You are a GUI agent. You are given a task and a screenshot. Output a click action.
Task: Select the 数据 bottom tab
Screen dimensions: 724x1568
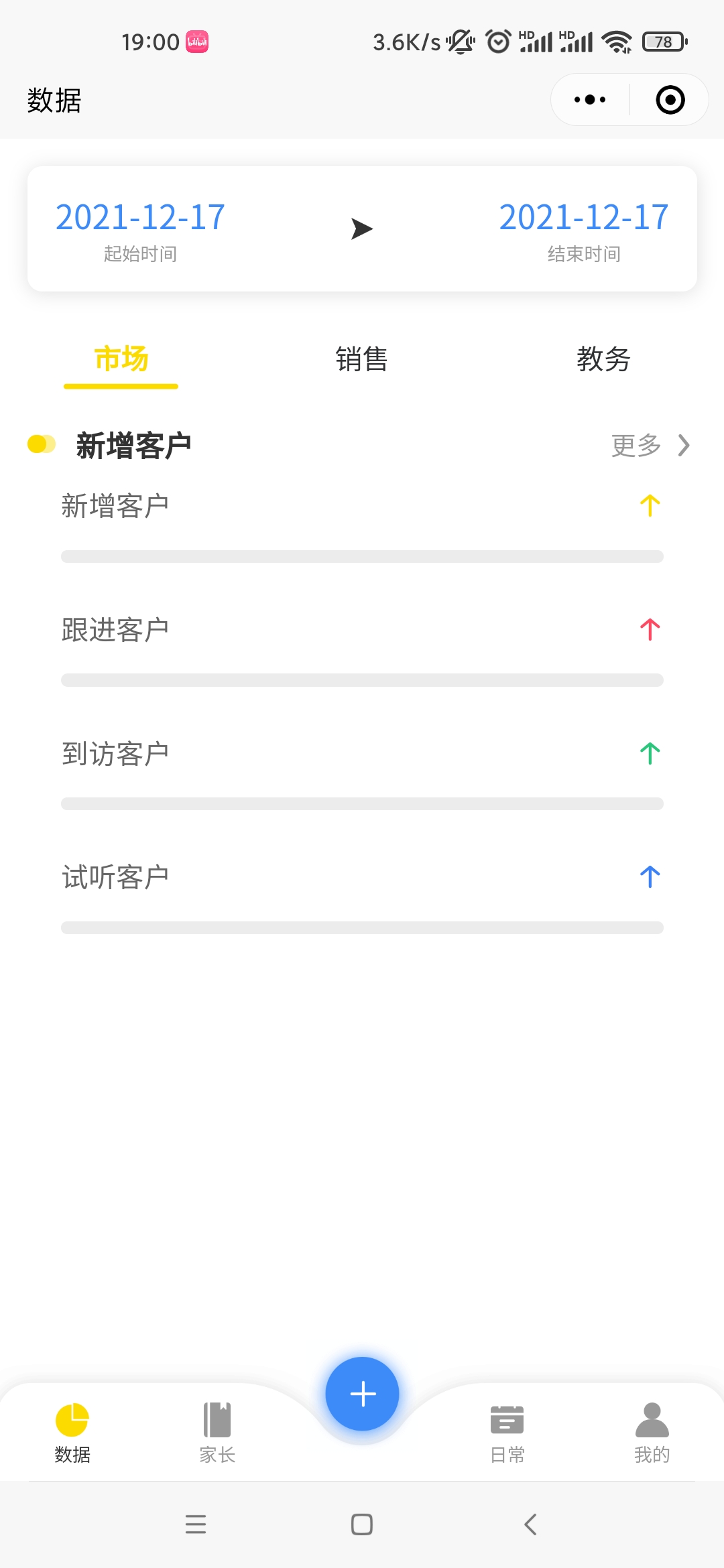72,1433
